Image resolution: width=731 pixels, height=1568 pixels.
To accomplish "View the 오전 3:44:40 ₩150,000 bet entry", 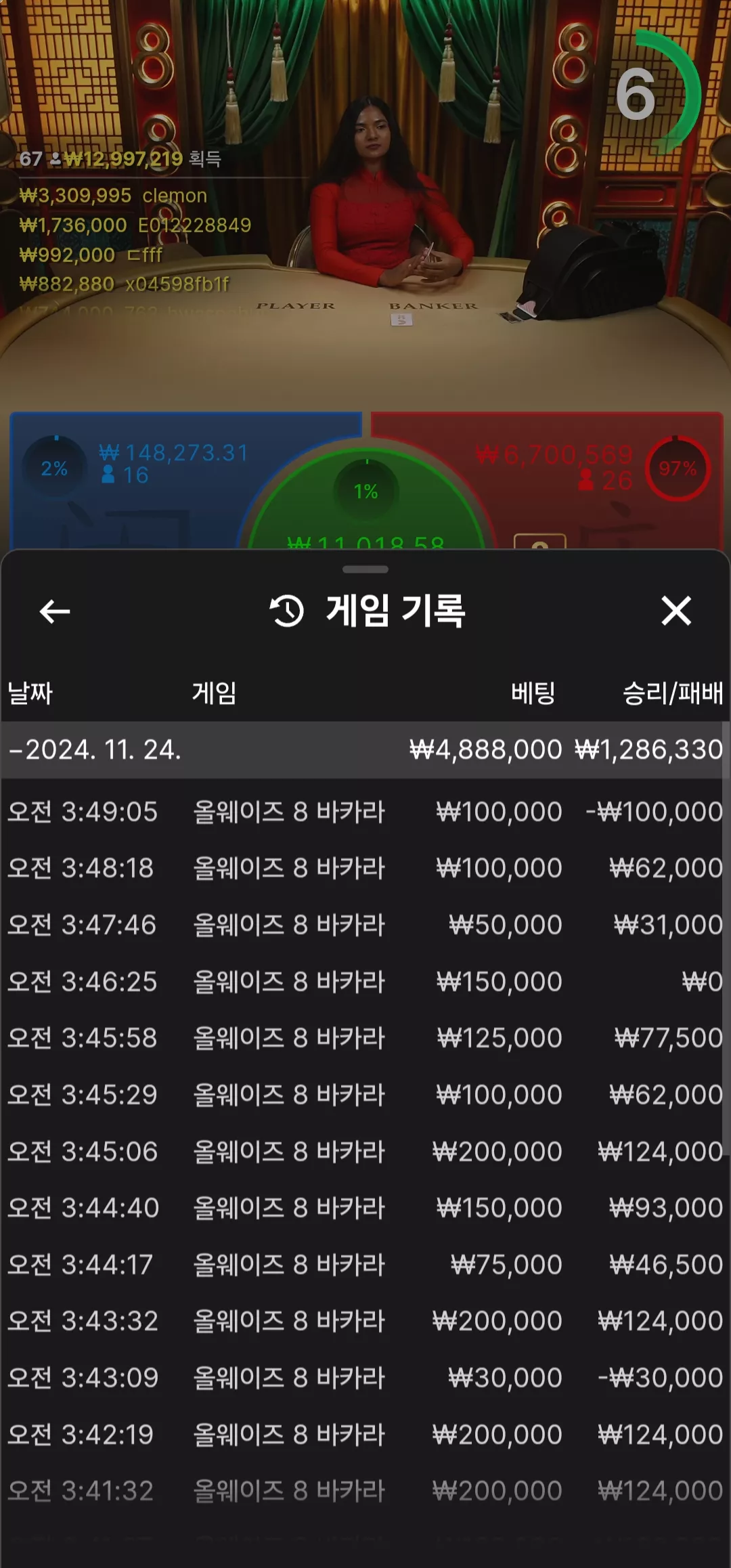I will point(364,1208).
